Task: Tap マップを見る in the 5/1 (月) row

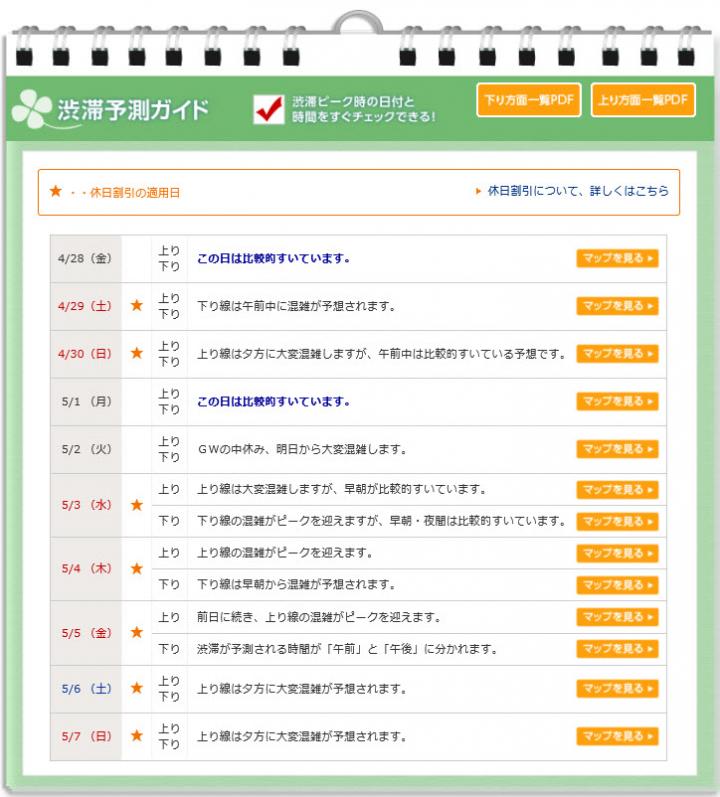Action: click(x=617, y=401)
